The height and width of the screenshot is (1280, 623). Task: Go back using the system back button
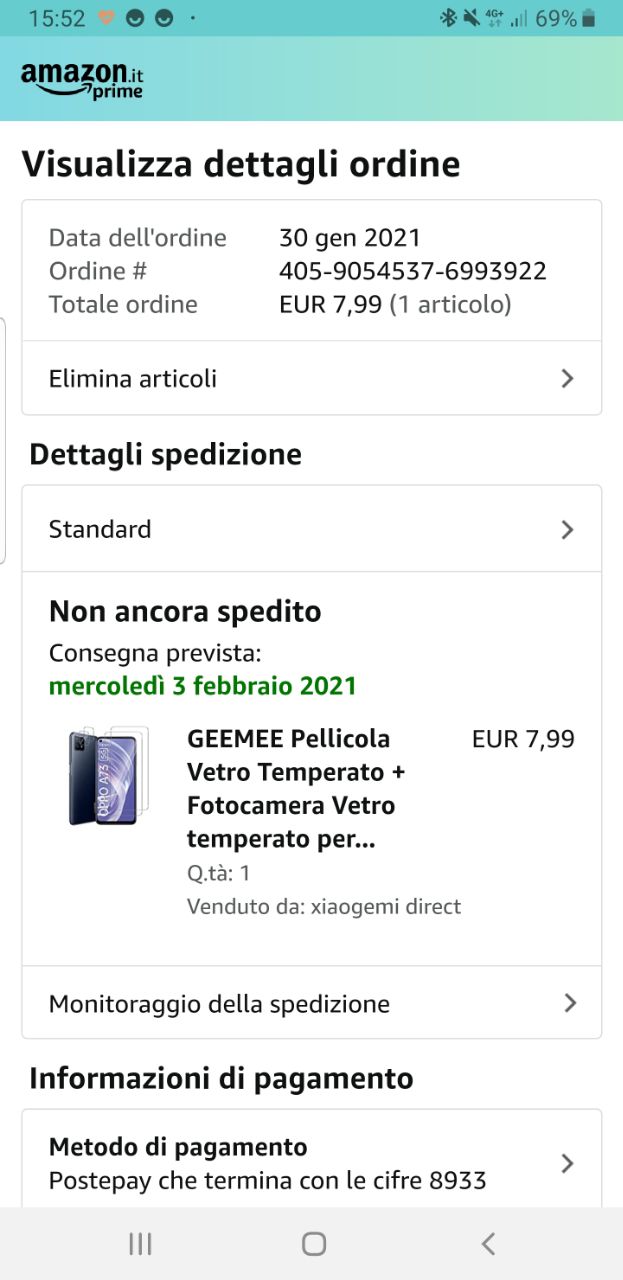[488, 1243]
